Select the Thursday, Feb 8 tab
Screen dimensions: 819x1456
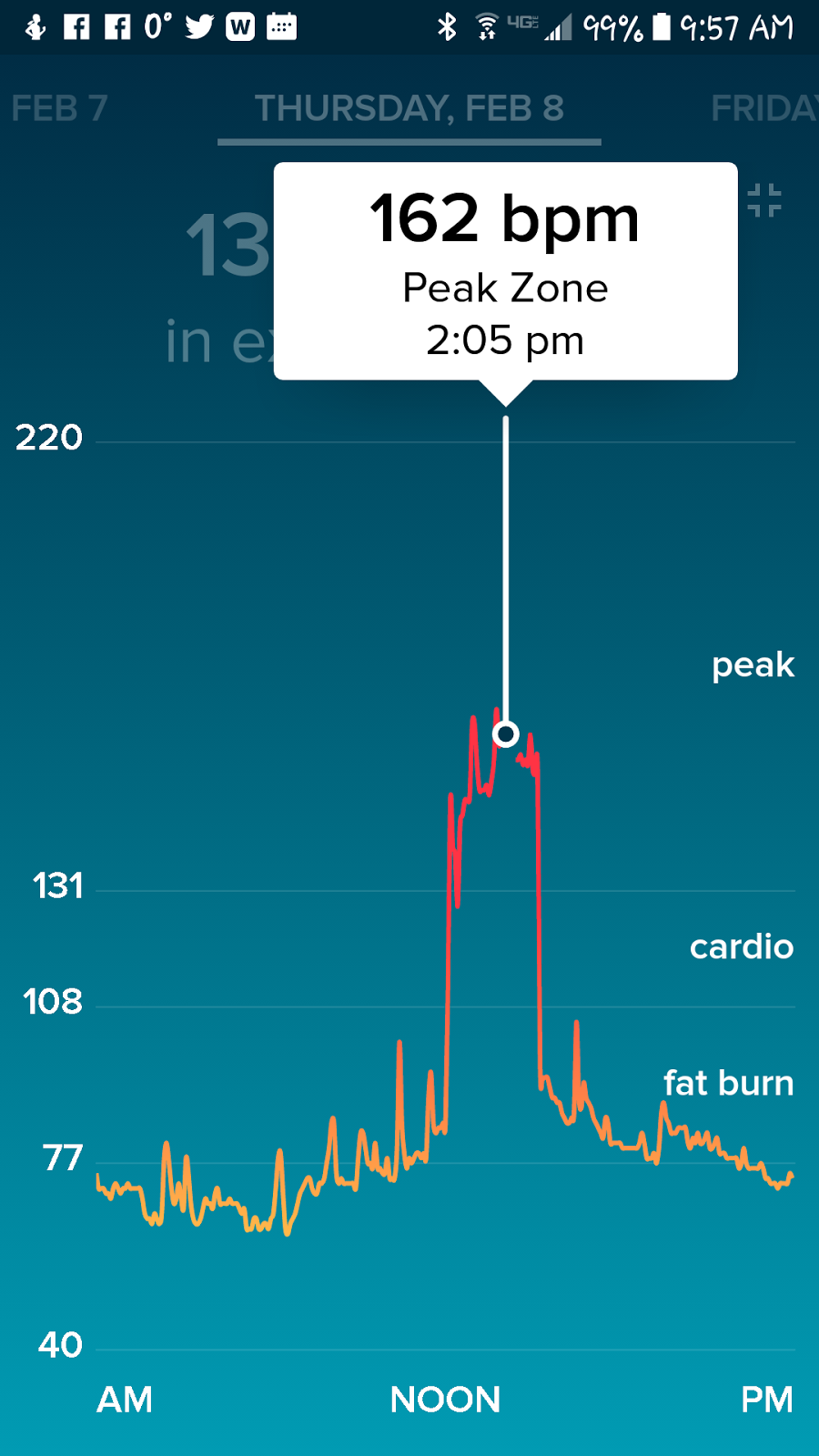click(409, 109)
